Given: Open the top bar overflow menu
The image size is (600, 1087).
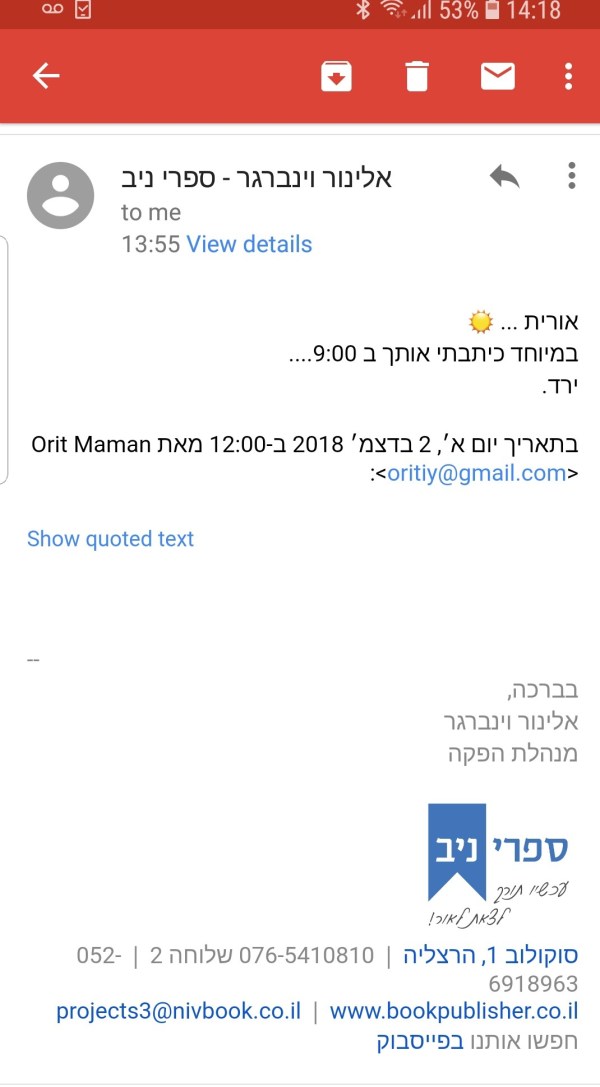Looking at the screenshot, I should pos(568,76).
